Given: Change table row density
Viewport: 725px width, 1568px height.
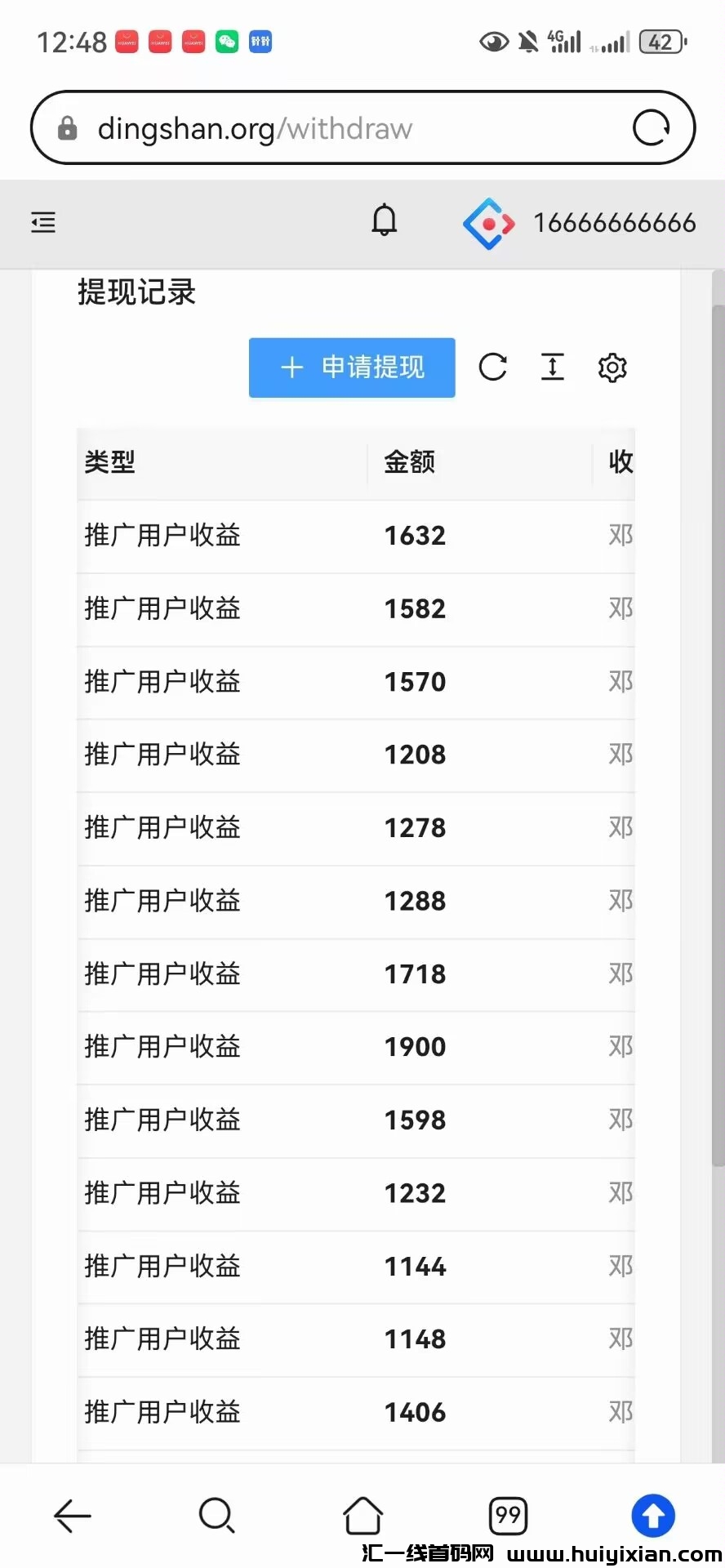Looking at the screenshot, I should coord(553,367).
